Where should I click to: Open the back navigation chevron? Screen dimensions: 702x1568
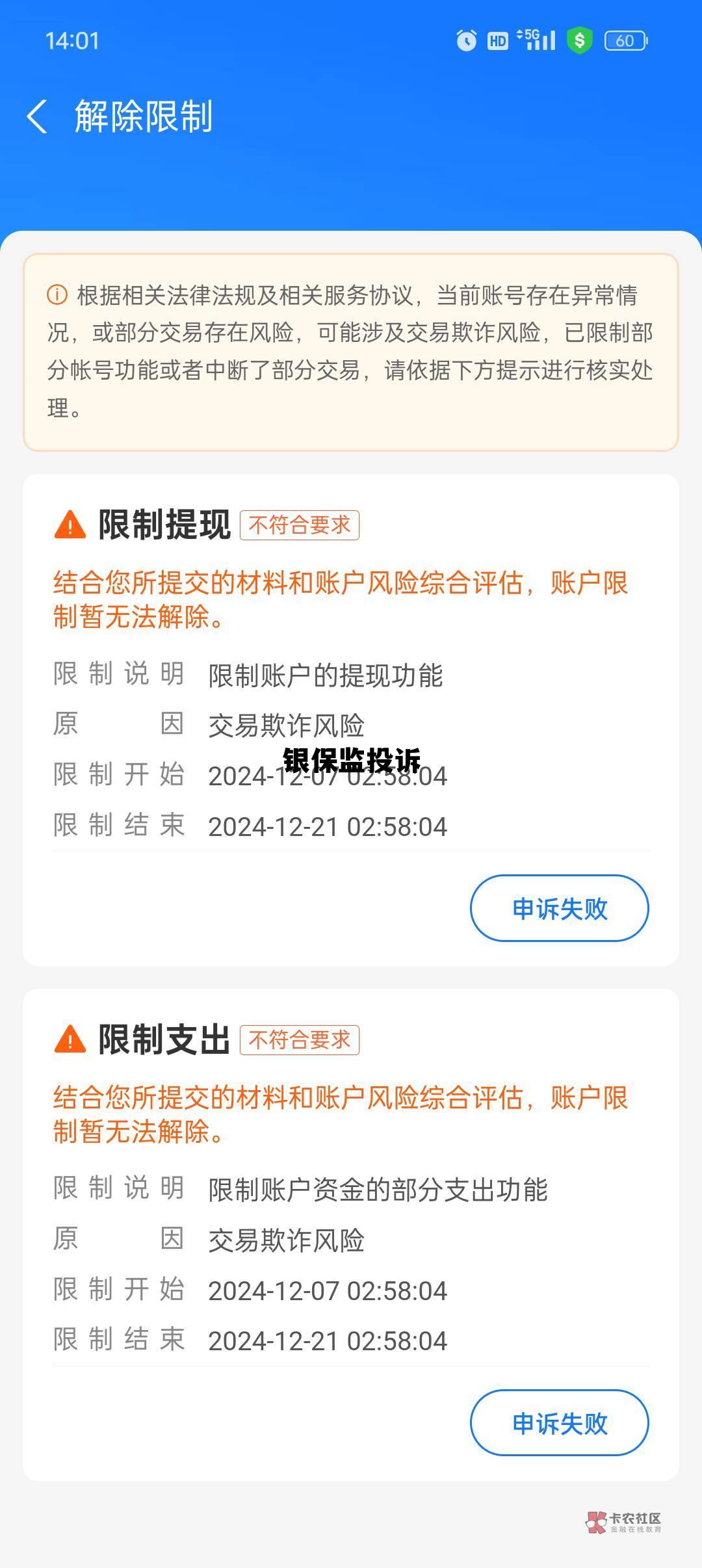(x=39, y=116)
